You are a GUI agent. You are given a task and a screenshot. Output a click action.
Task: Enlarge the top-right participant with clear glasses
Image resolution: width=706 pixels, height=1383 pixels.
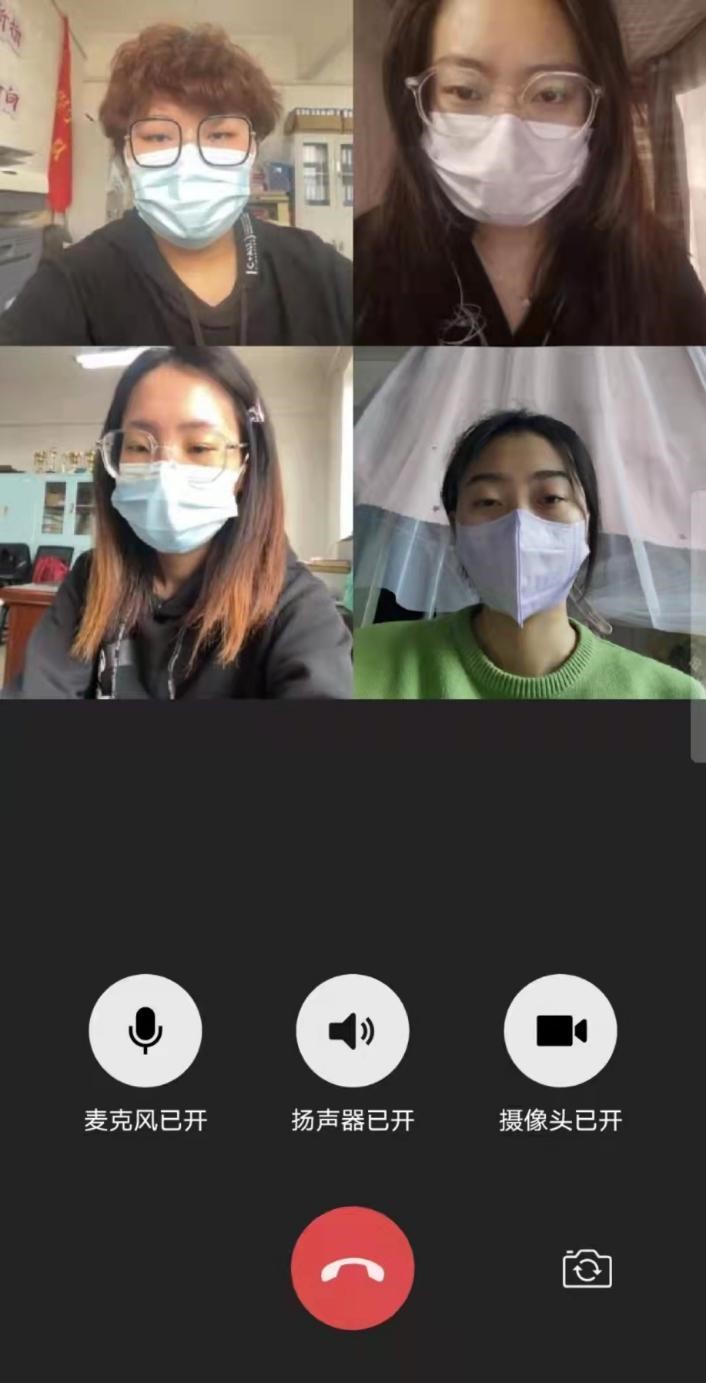529,173
